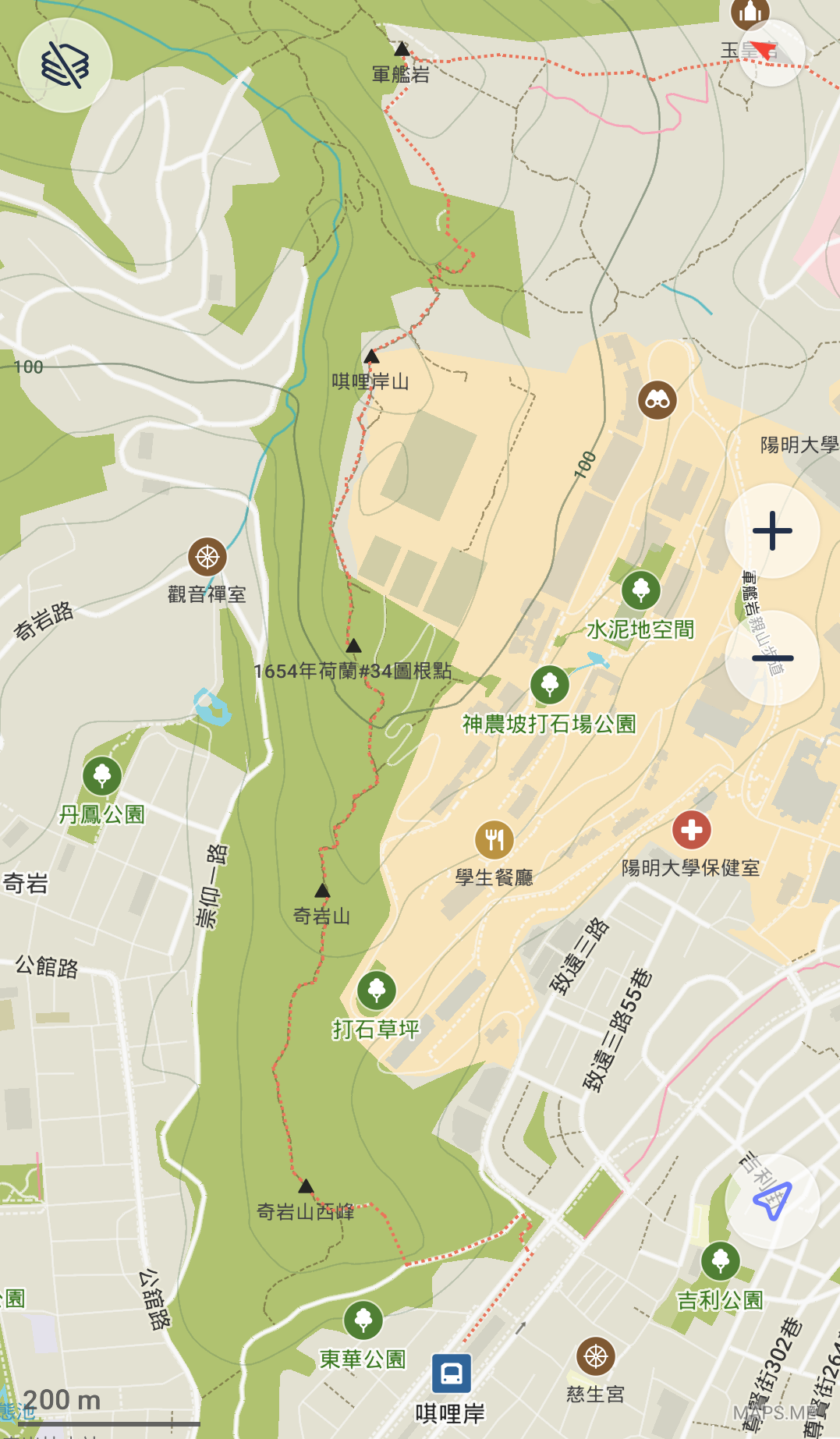This screenshot has width=840, height=1439.
Task: Tap the binoculars viewpoint marker
Action: click(657, 400)
